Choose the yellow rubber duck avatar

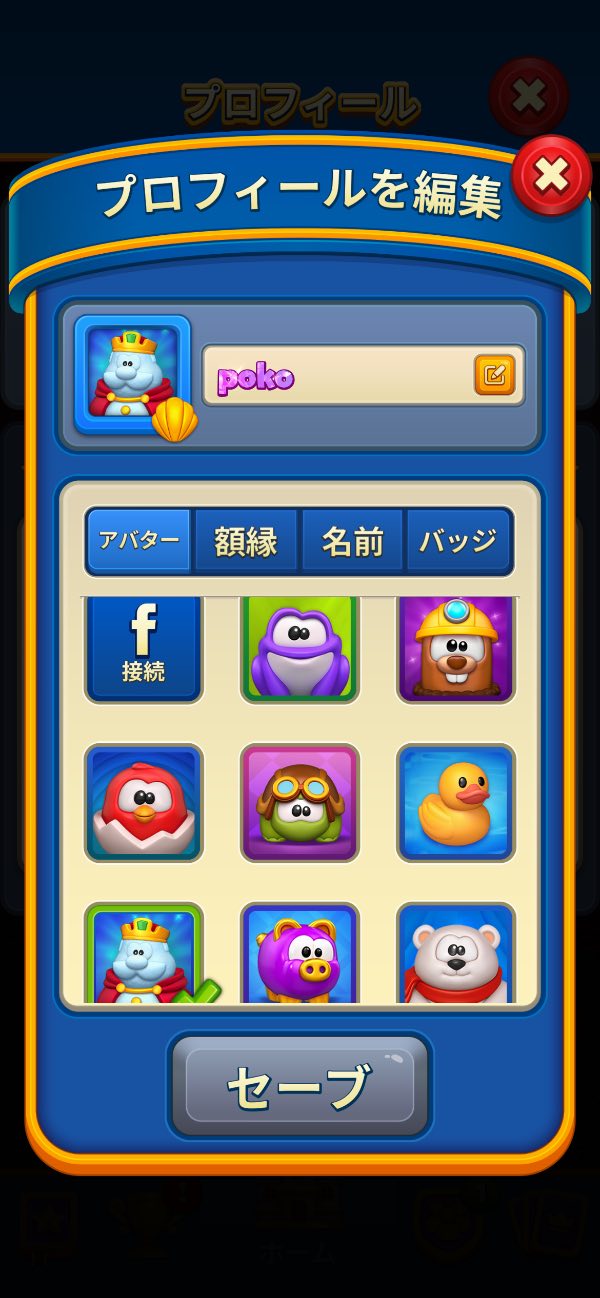tap(456, 803)
